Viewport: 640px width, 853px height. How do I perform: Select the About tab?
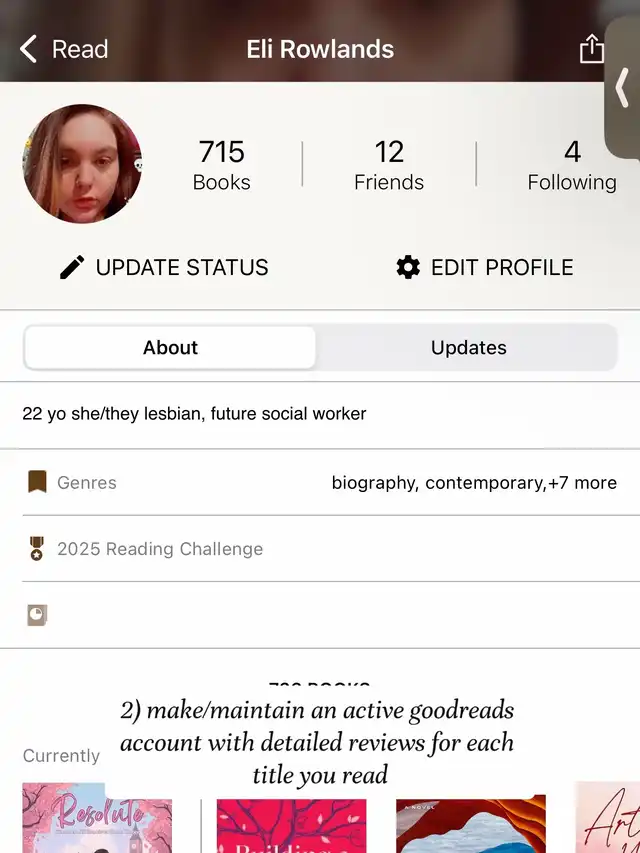(170, 348)
